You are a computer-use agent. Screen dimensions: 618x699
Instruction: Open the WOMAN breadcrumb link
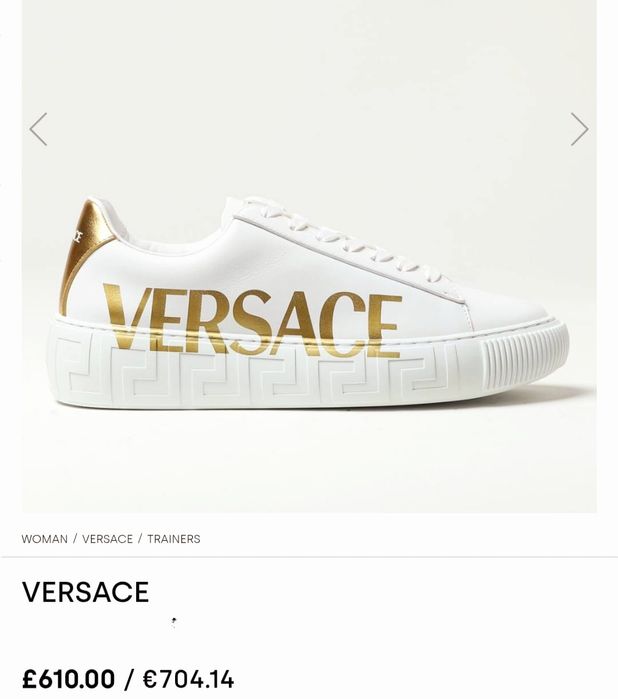[45, 539]
